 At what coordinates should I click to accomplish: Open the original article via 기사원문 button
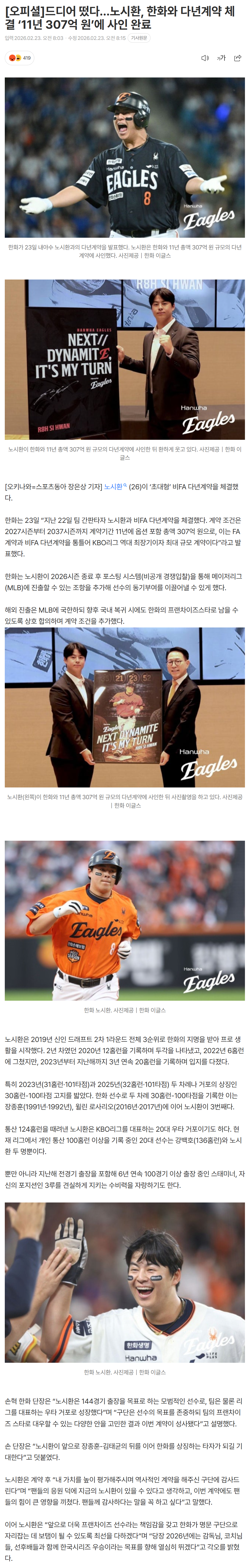click(x=139, y=38)
